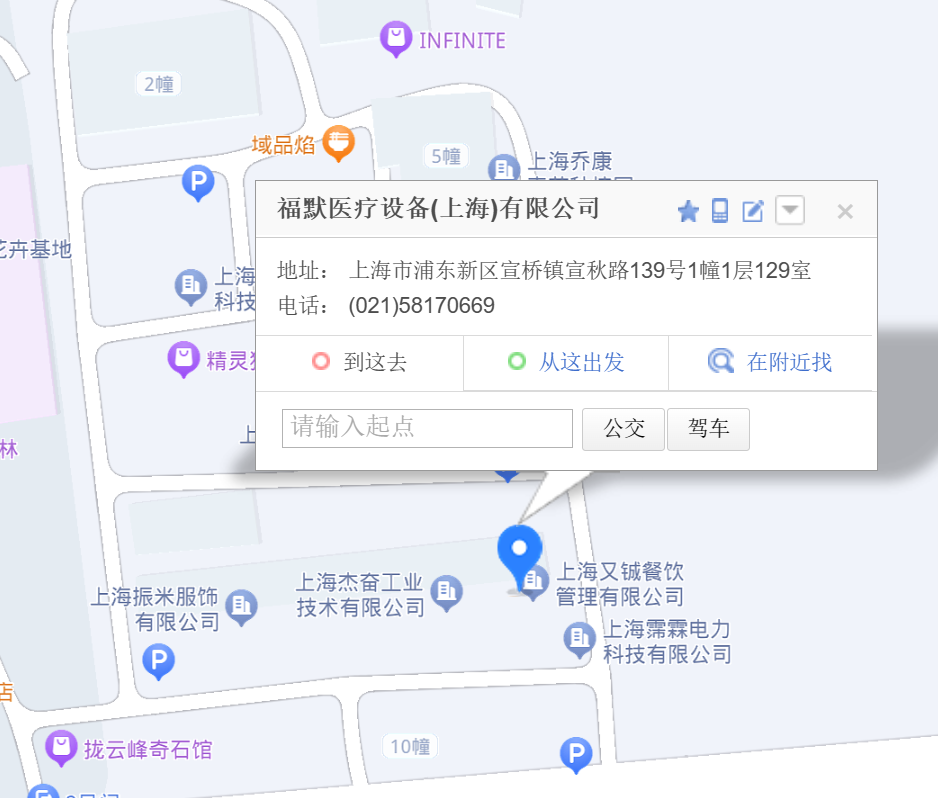Open 上海振米服饰有限公司 marker

pos(241,605)
